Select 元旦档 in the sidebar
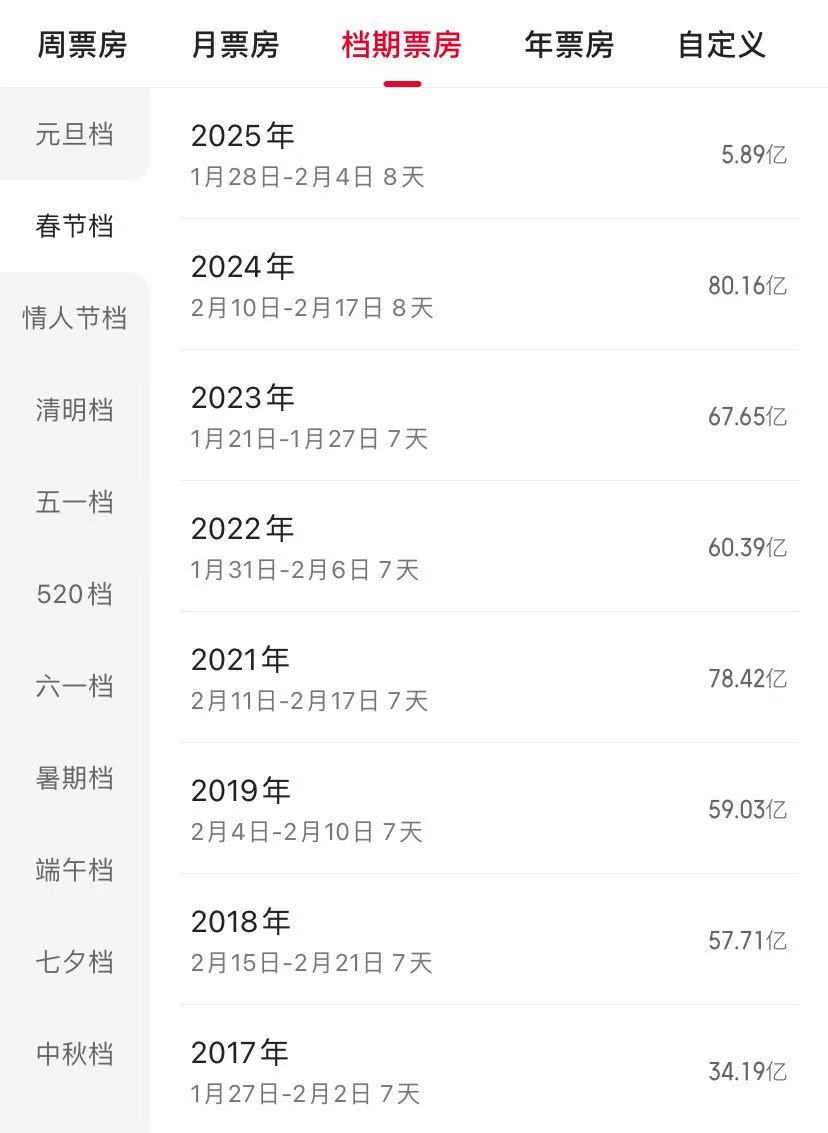This screenshot has width=828, height=1133. [x=75, y=134]
